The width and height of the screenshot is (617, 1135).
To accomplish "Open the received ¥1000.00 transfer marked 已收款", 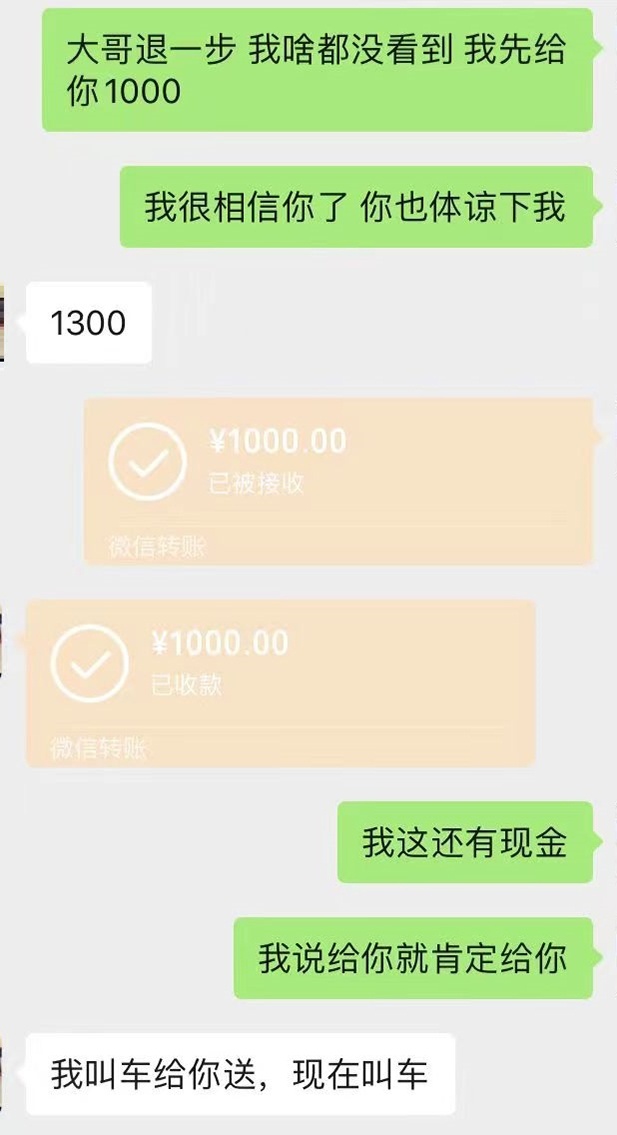I will click(280, 682).
